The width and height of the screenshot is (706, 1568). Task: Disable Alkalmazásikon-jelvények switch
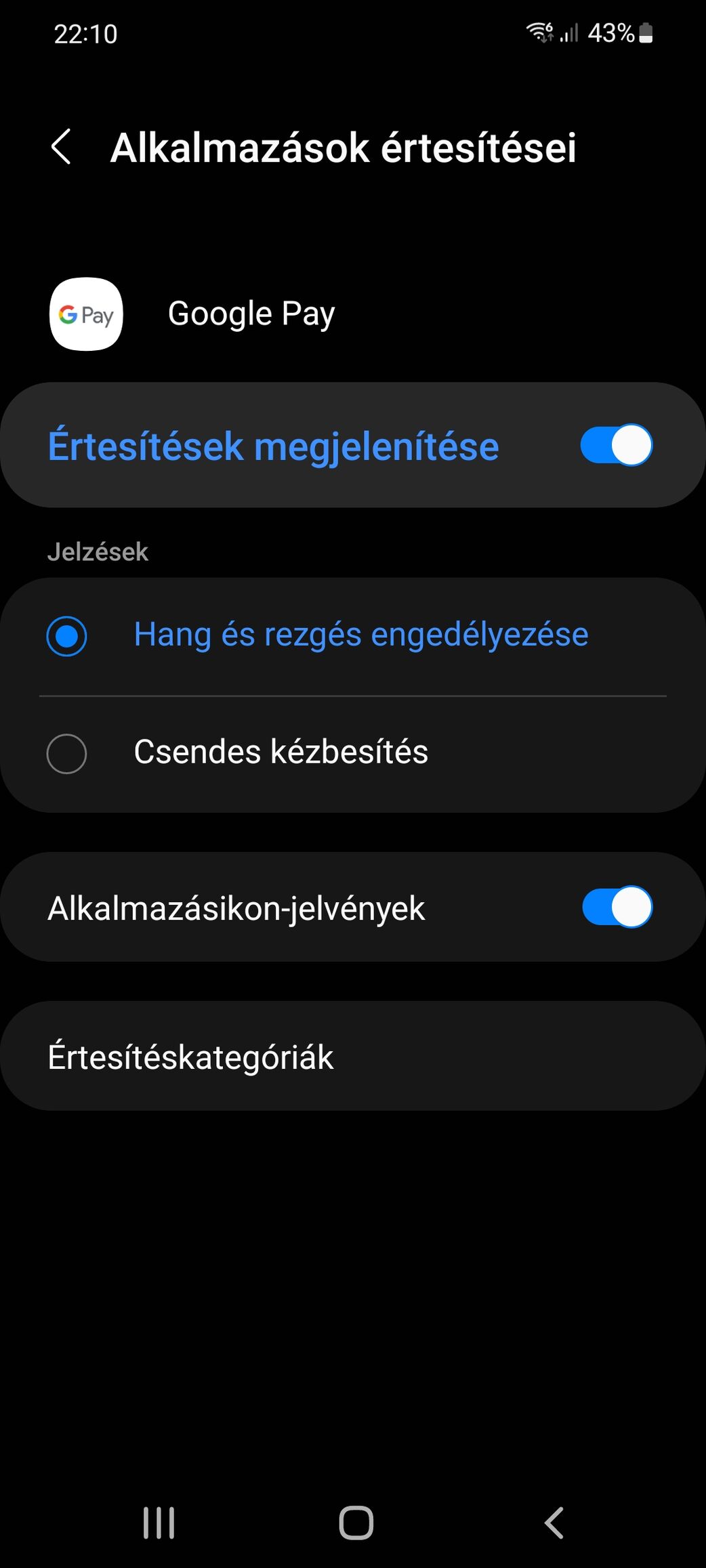(x=617, y=907)
